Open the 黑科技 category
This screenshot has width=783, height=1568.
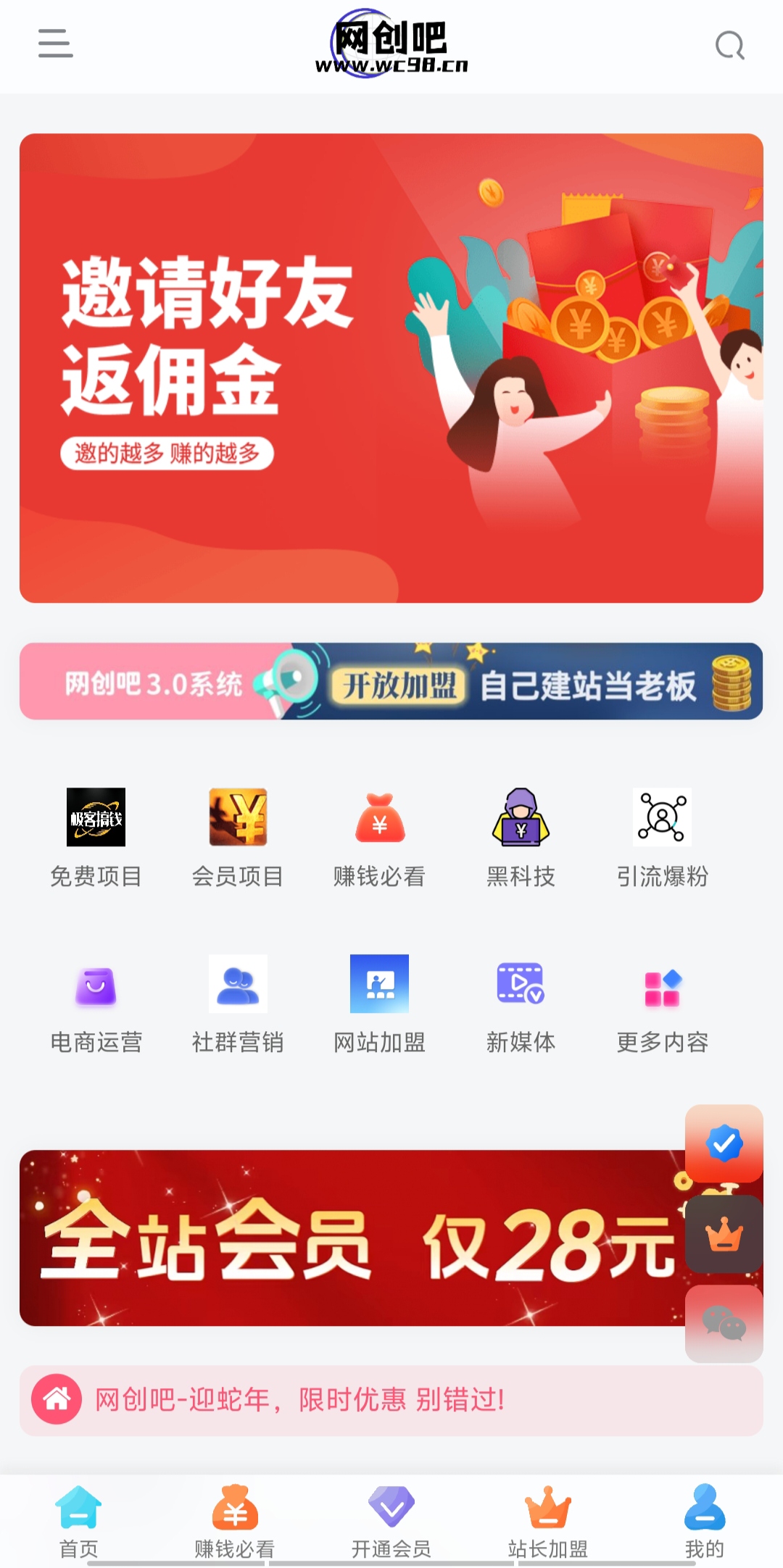click(x=521, y=838)
